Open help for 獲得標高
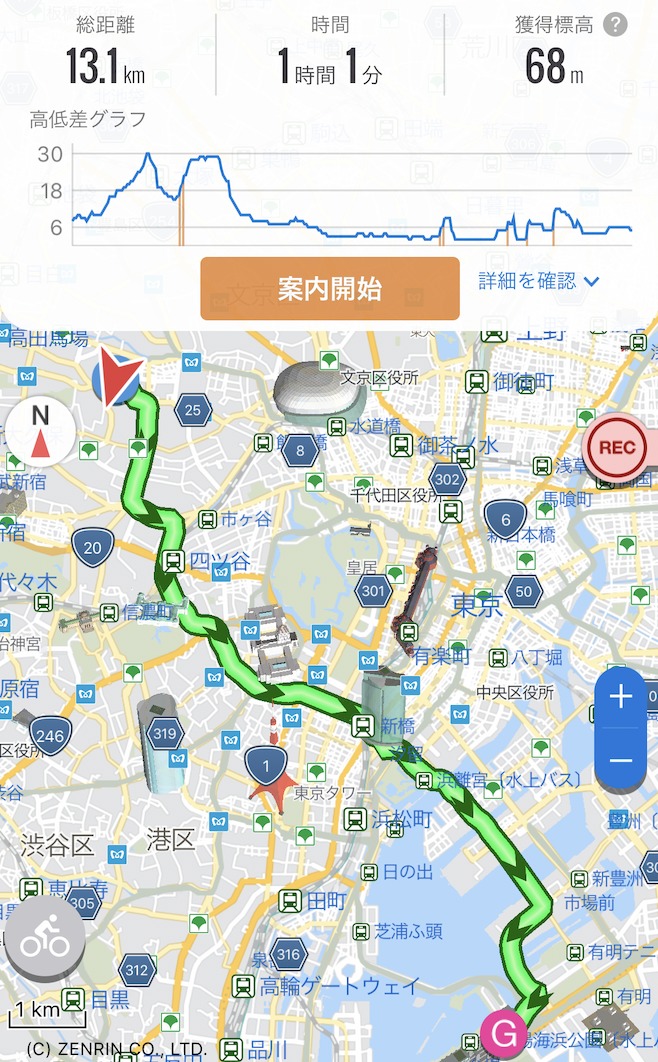Screen dimensions: 658x1062 click(615, 25)
